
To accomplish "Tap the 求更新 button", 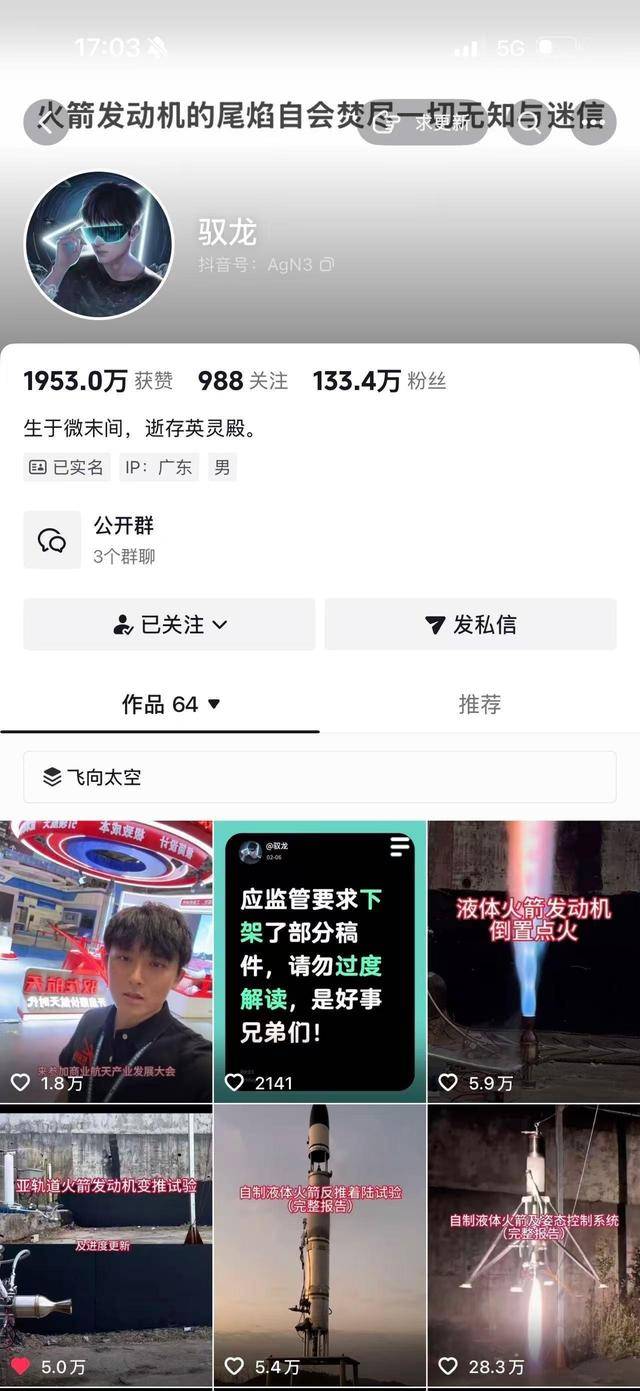I will coord(424,122).
